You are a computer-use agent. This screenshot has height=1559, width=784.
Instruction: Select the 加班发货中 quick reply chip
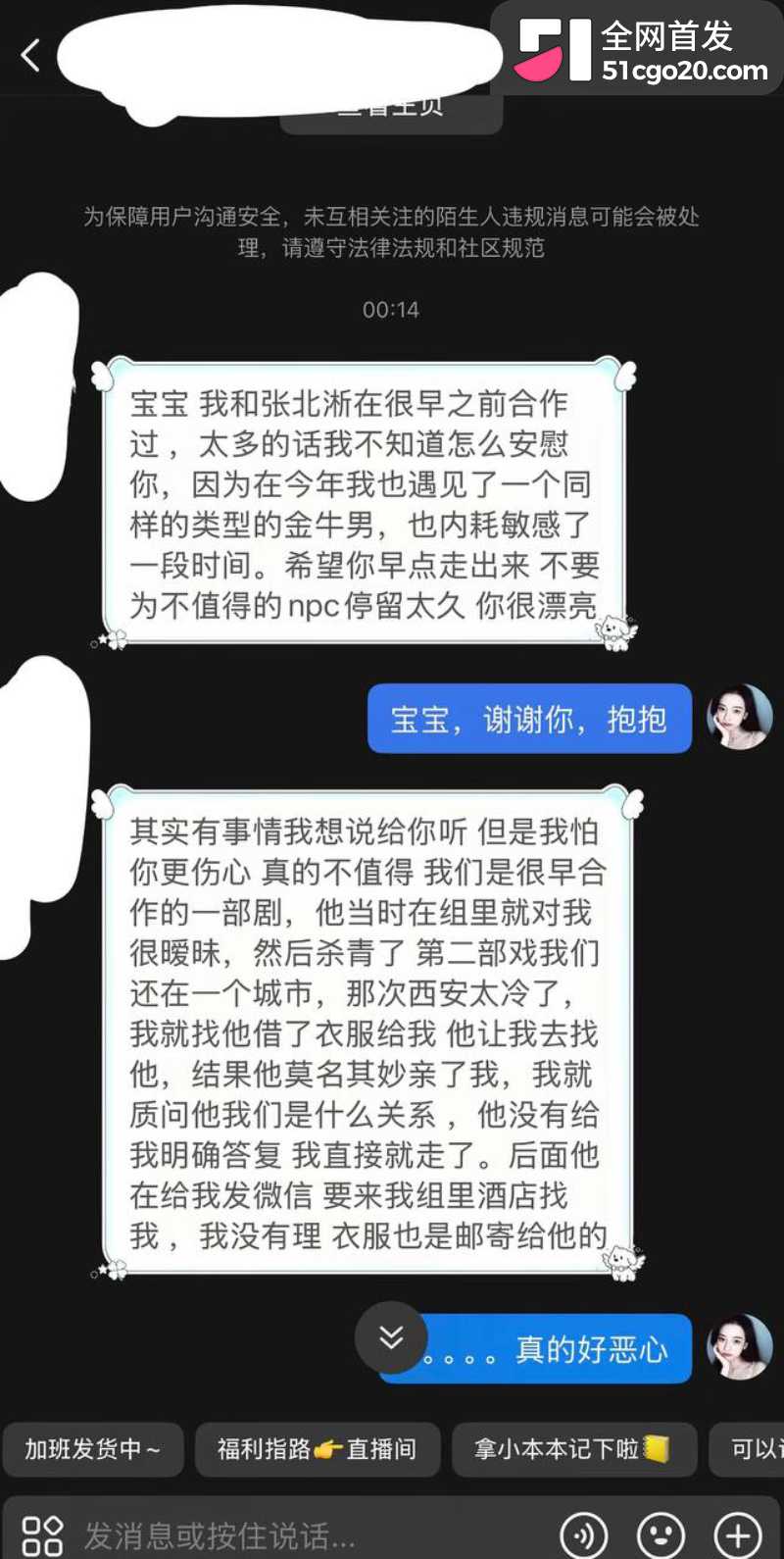point(92,1449)
